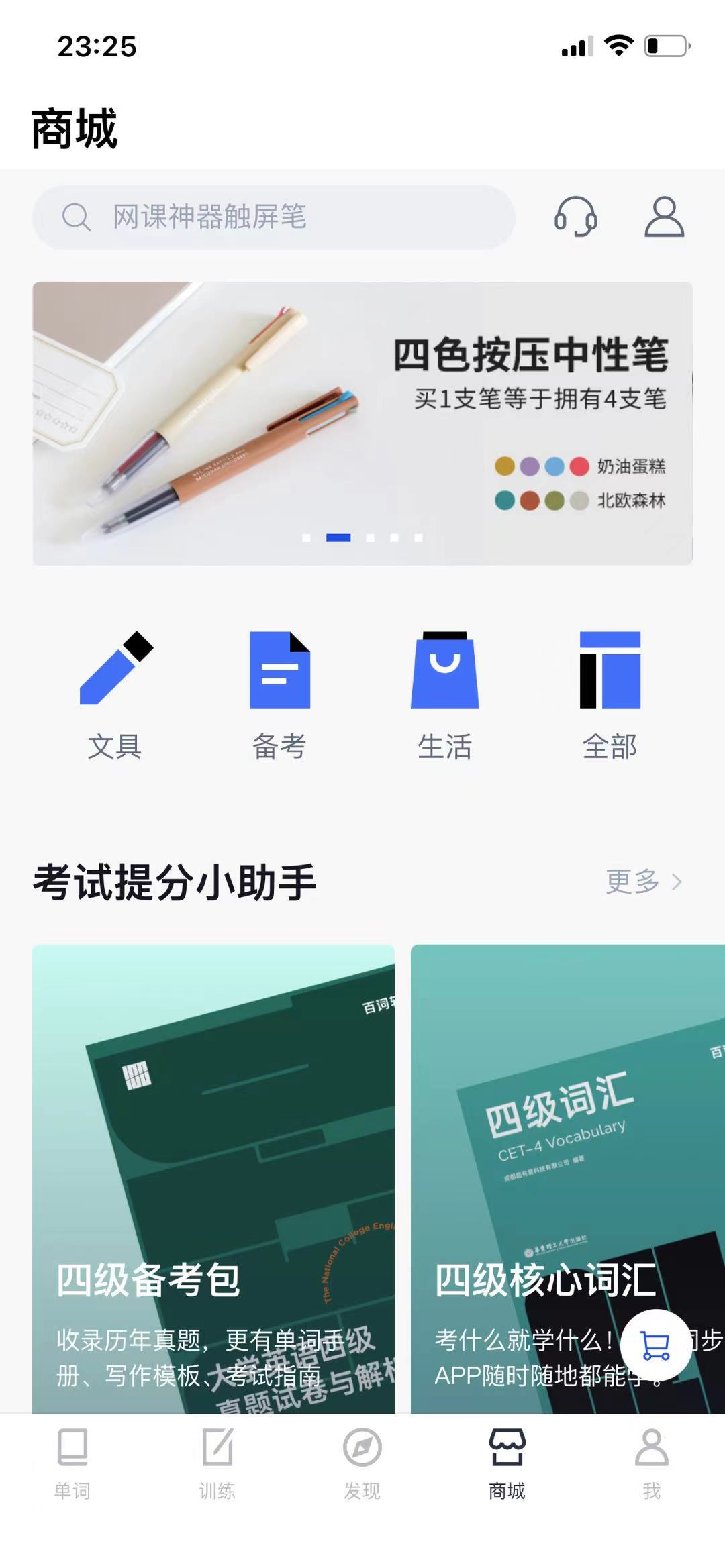The width and height of the screenshot is (725, 1568).
Task: Tap 更多 next to 考试提分小助手
Action: tap(642, 881)
